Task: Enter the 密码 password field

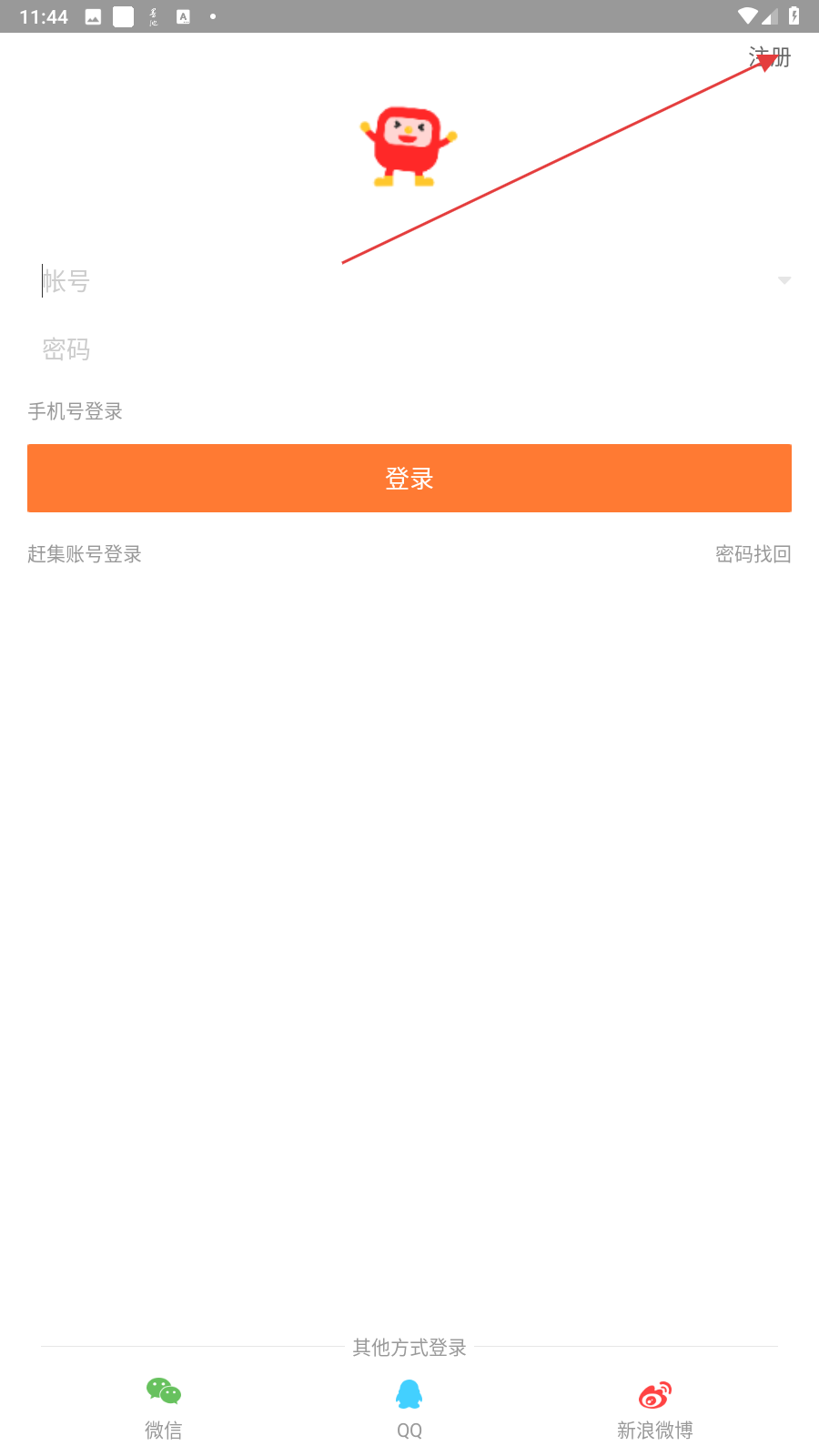Action: click(x=409, y=349)
